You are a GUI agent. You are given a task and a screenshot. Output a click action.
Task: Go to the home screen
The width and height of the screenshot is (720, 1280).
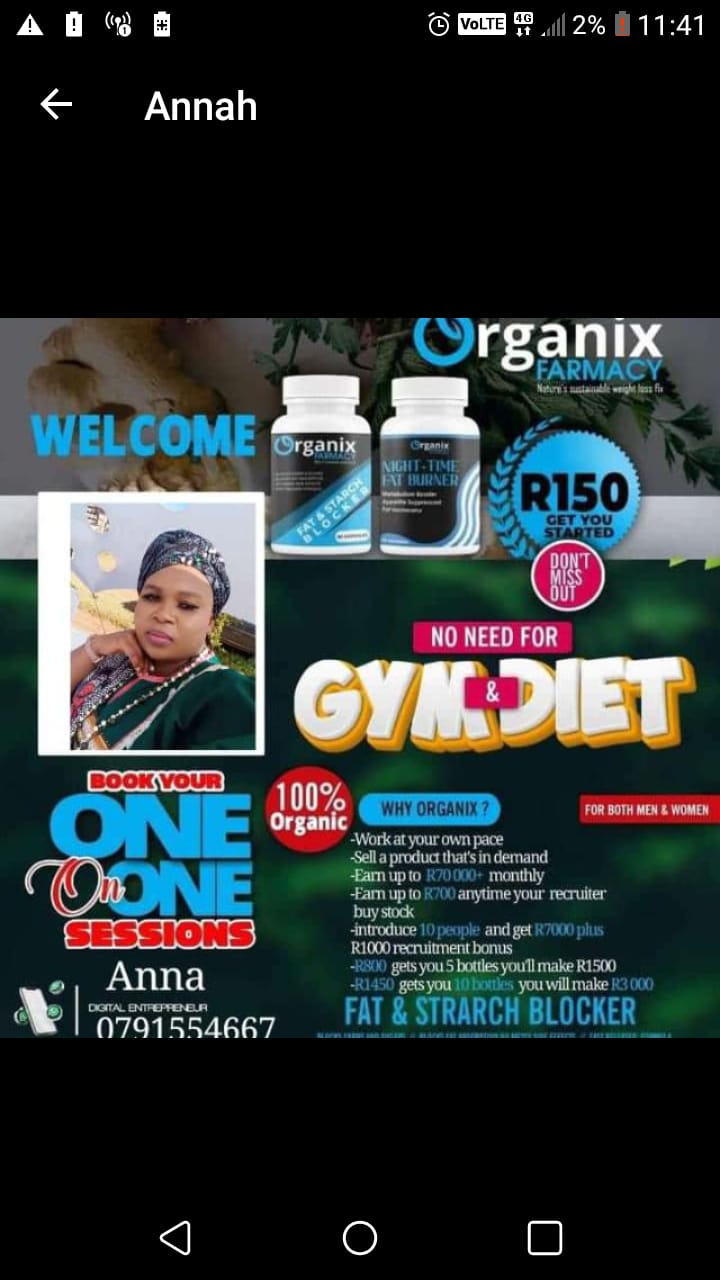[360, 1238]
